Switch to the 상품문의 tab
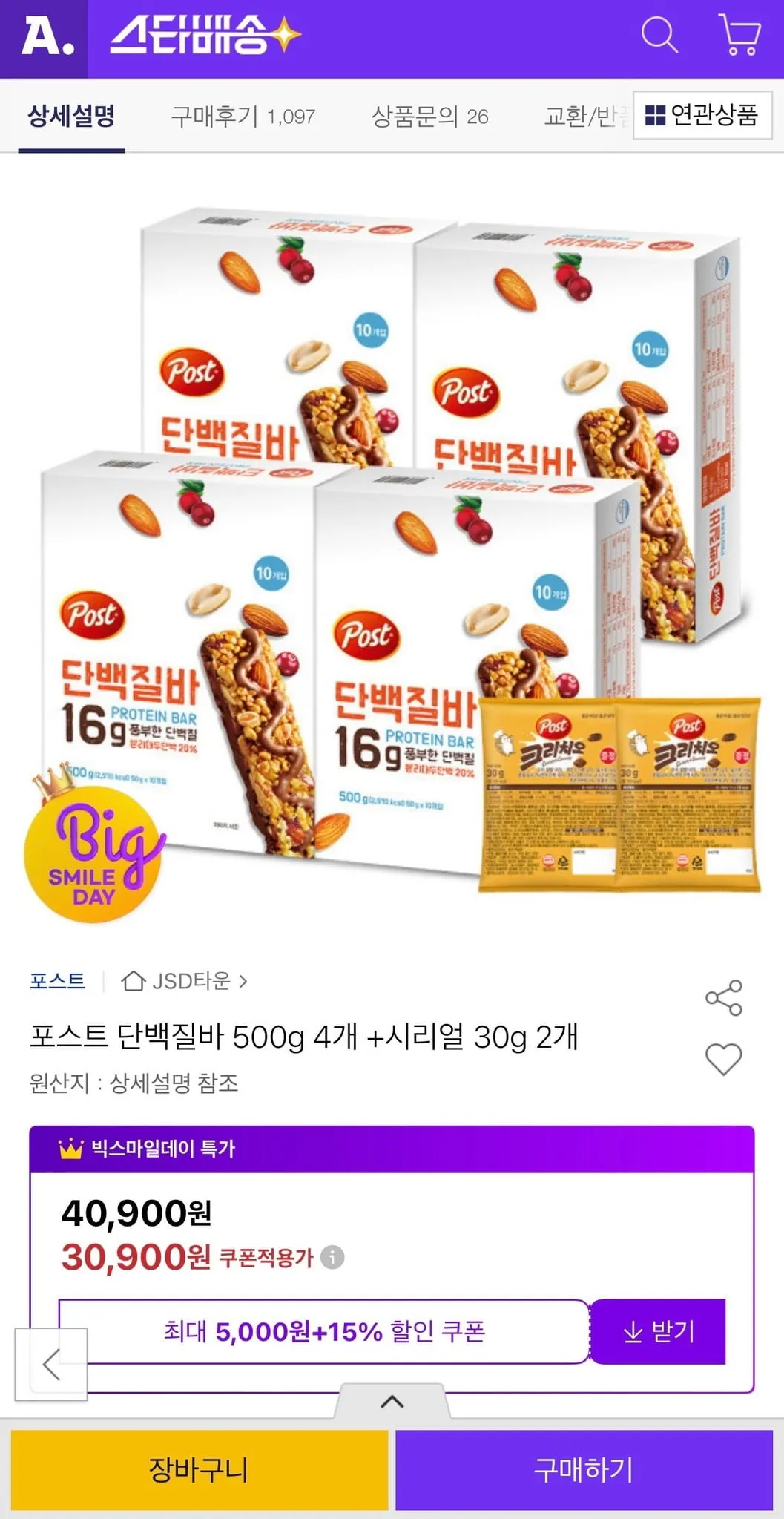Image resolution: width=784 pixels, height=1519 pixels. tap(429, 117)
